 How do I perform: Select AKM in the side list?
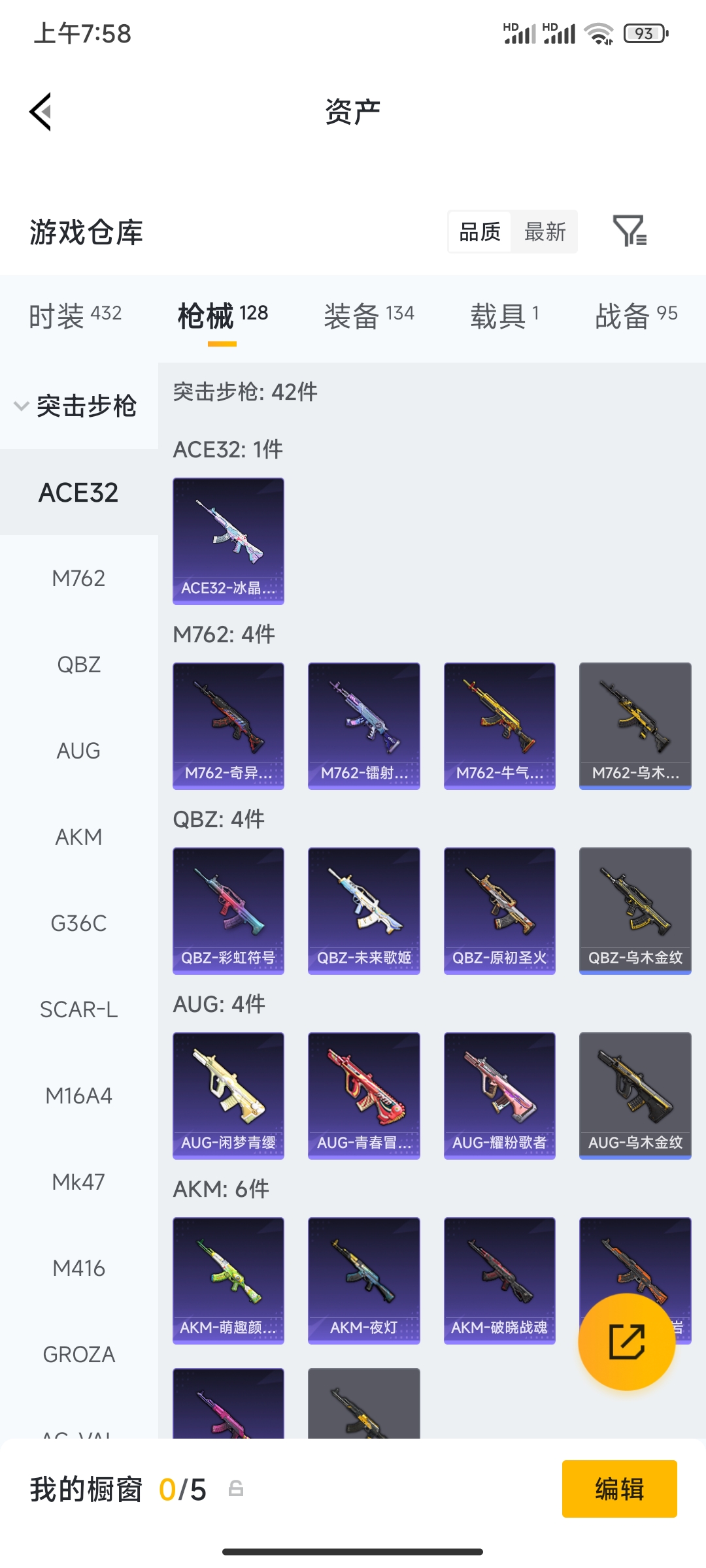pos(79,837)
